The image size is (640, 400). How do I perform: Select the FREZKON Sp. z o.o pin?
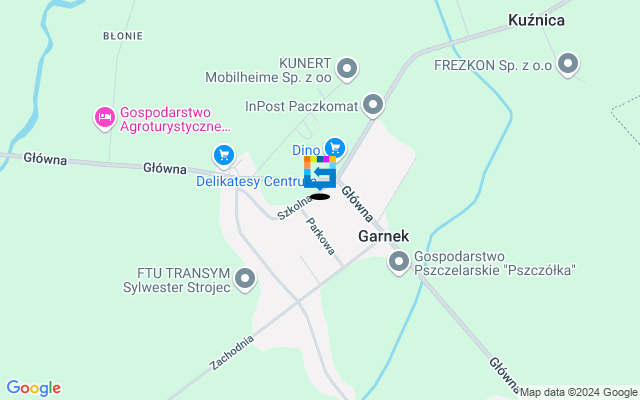coord(569,65)
